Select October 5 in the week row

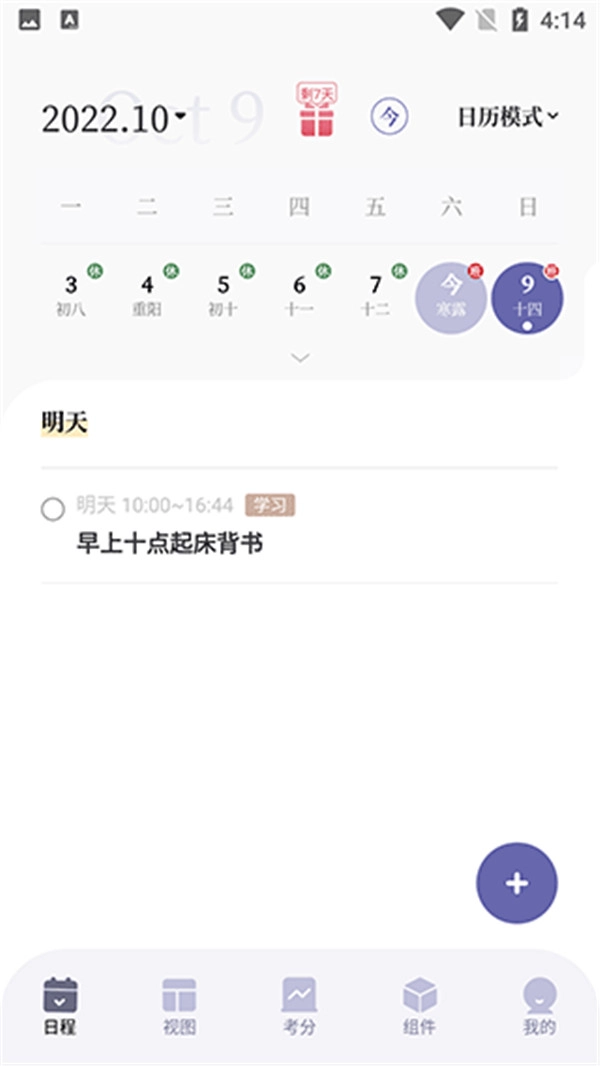click(x=223, y=295)
